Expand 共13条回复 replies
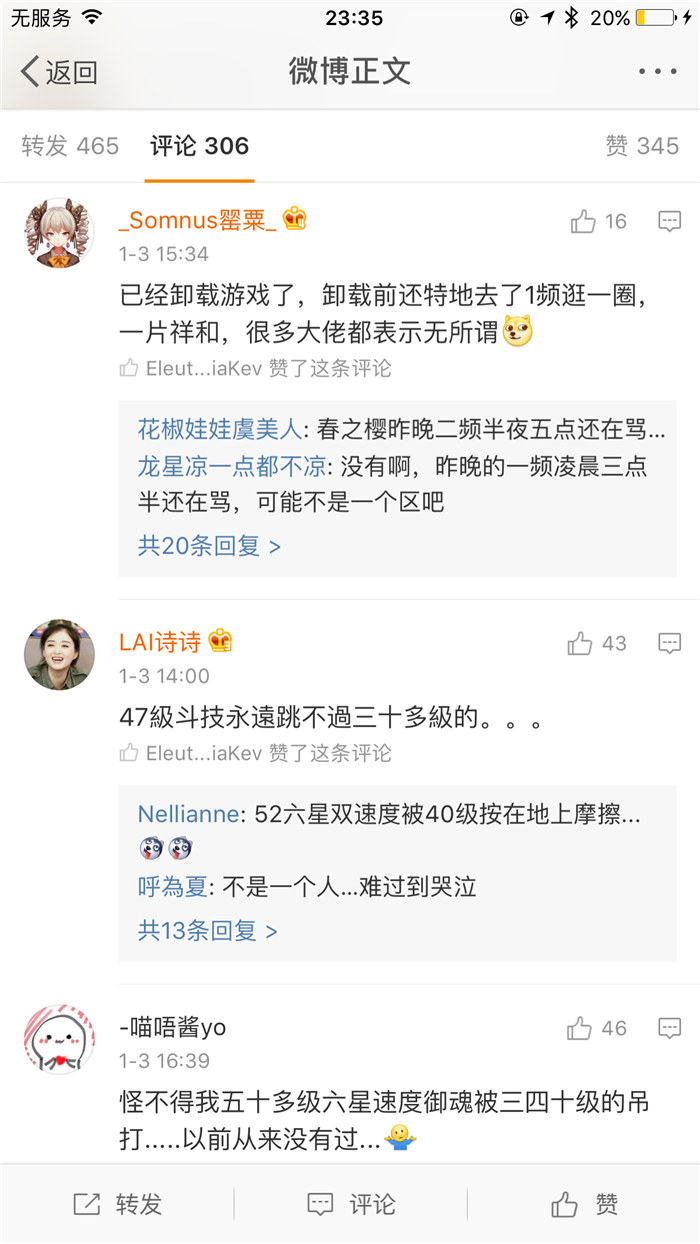This screenshot has width=700, height=1244. coord(207,931)
